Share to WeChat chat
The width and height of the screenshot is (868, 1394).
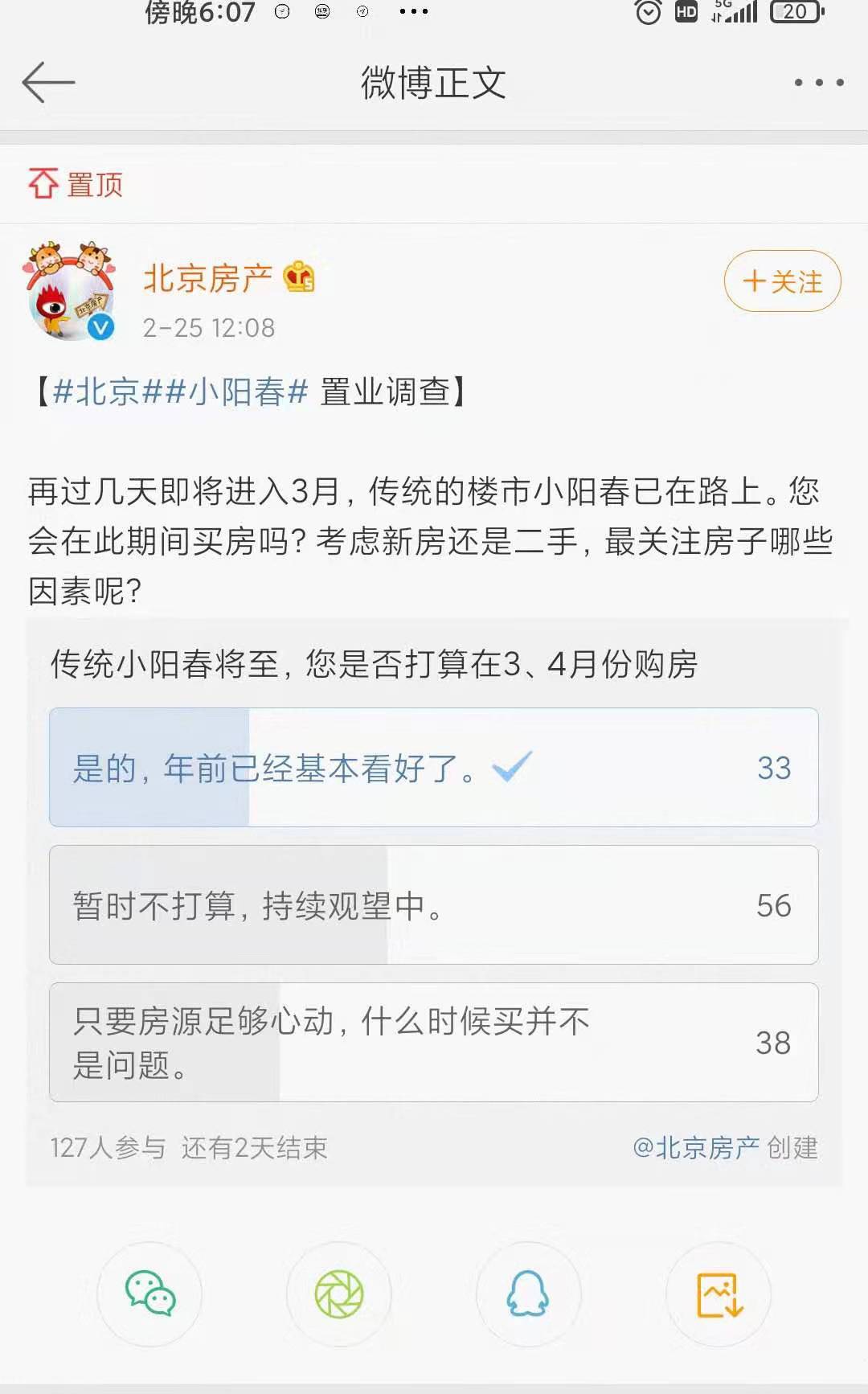(x=149, y=1294)
